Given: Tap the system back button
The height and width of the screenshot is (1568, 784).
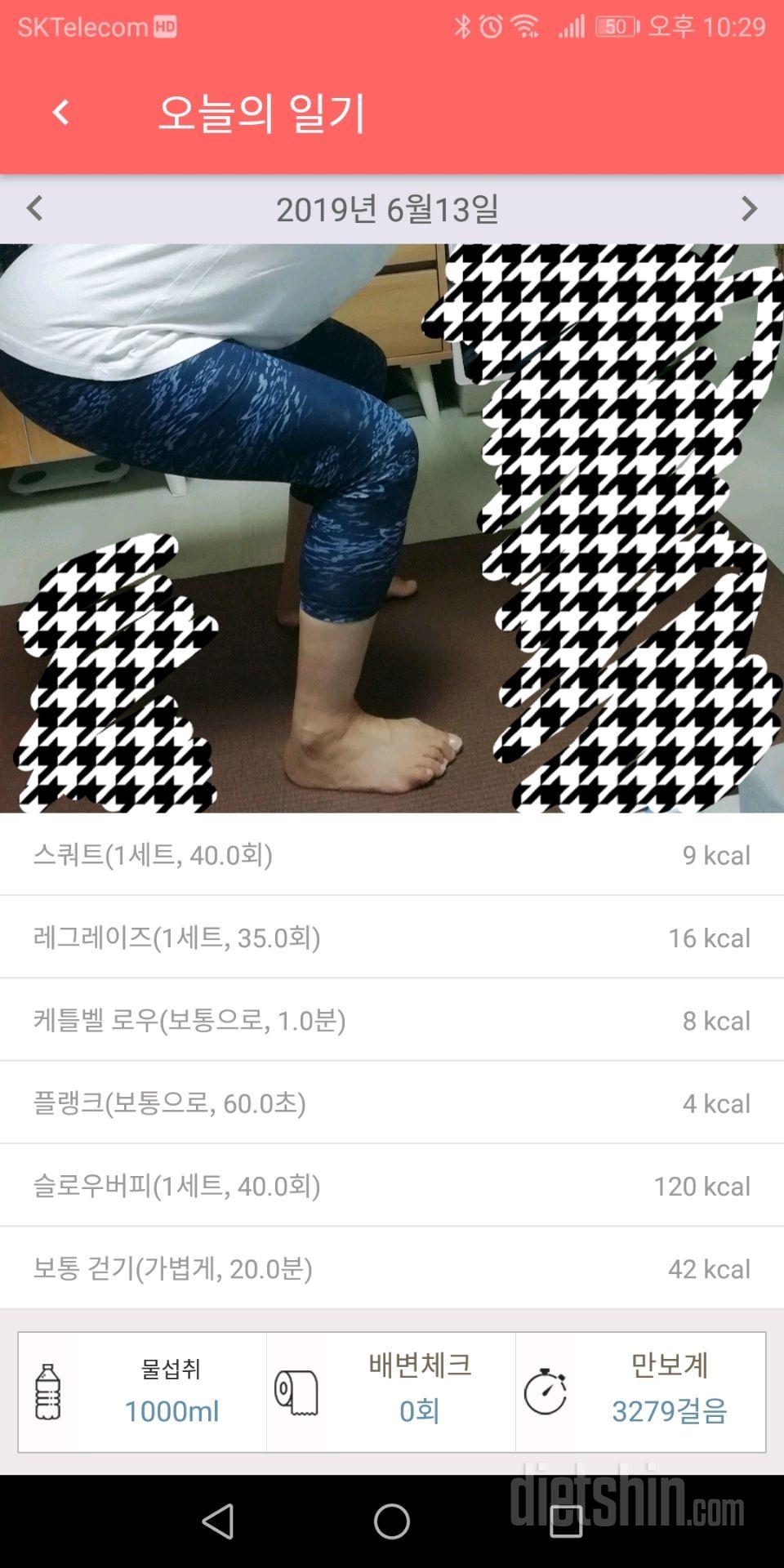Looking at the screenshot, I should [218, 1521].
